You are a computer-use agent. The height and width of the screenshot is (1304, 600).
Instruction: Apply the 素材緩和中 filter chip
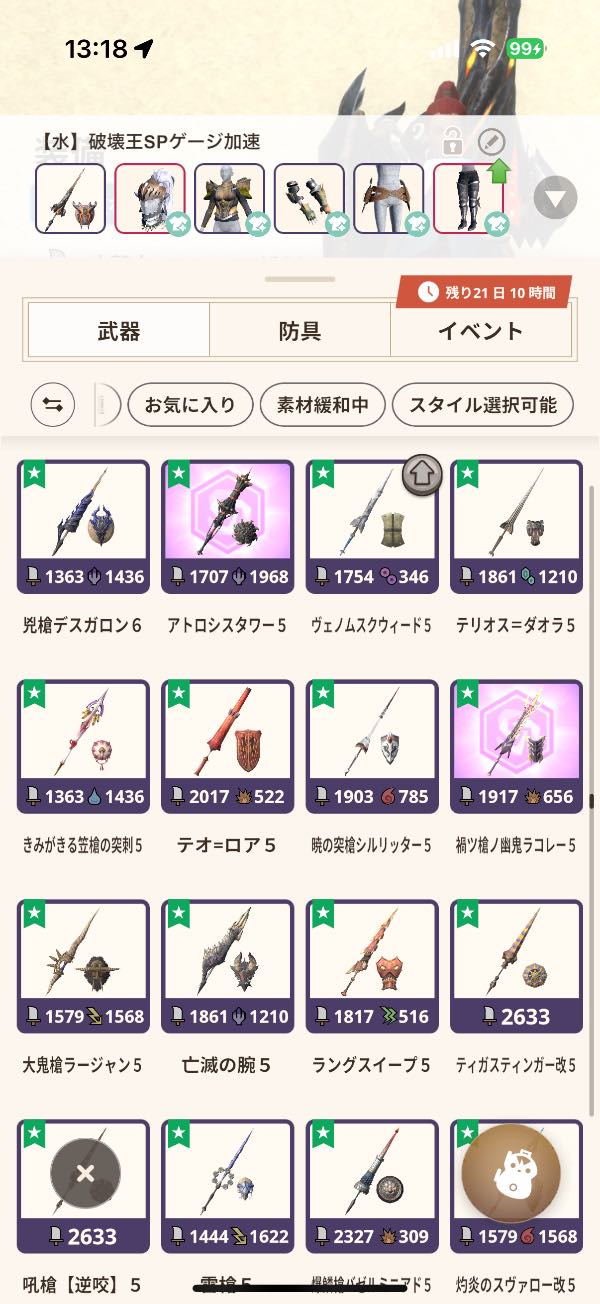click(321, 405)
